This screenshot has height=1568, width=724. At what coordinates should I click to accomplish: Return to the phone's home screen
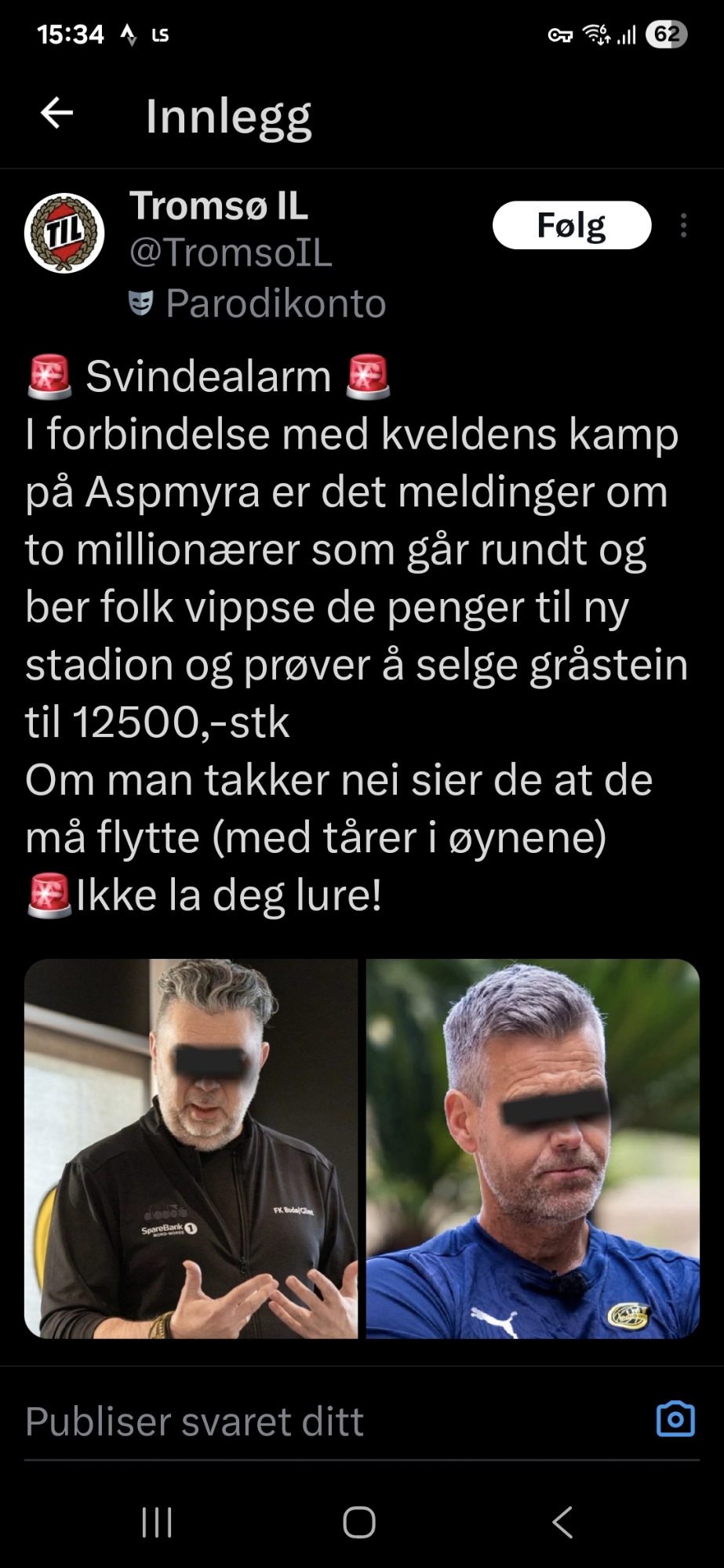coord(359,1523)
